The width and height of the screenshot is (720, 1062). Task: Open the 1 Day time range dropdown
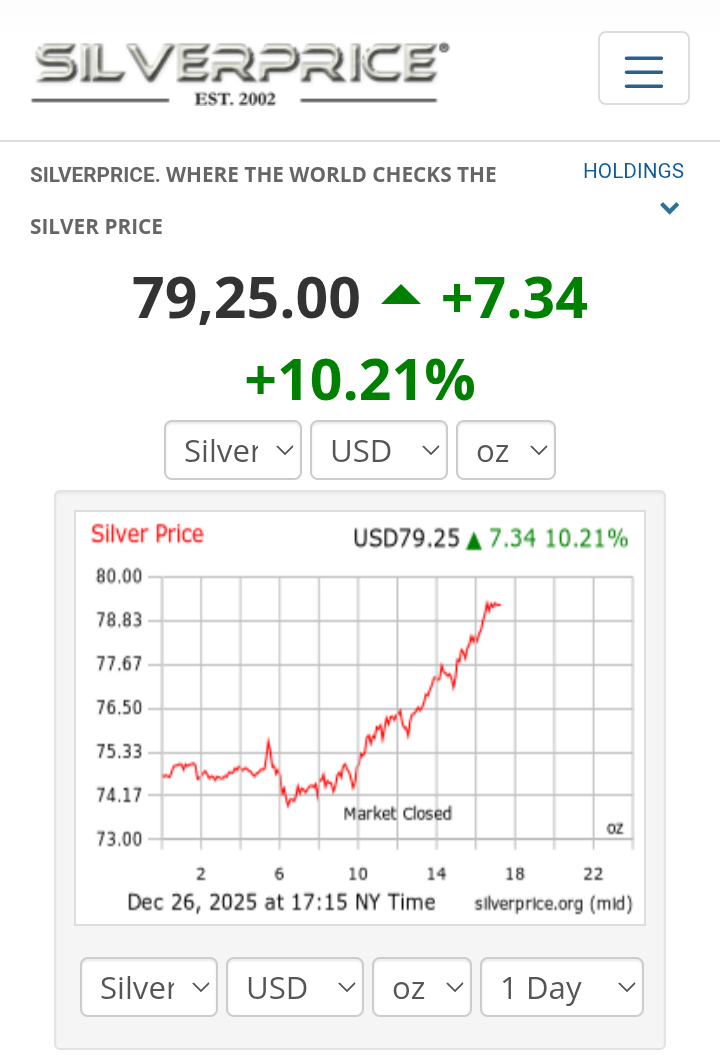pos(561,988)
